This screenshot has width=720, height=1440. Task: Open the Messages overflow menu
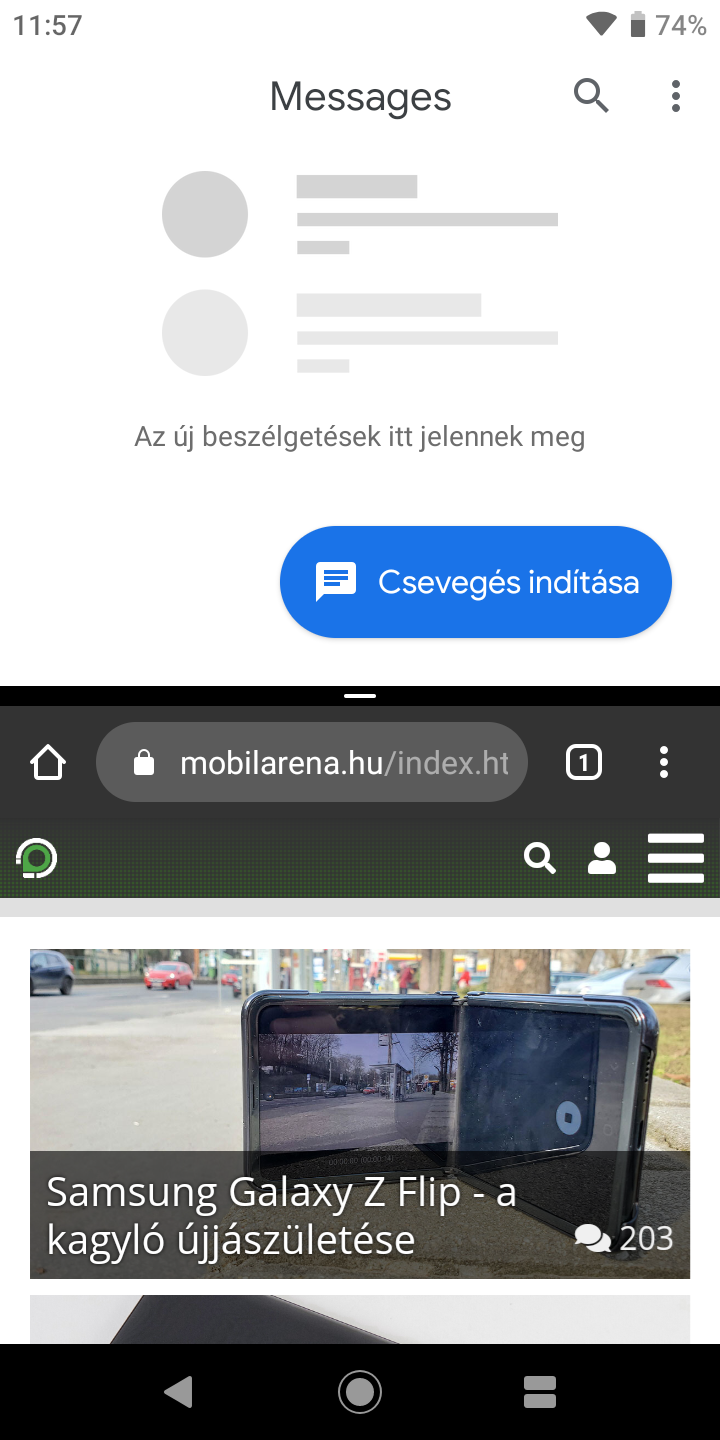[676, 96]
